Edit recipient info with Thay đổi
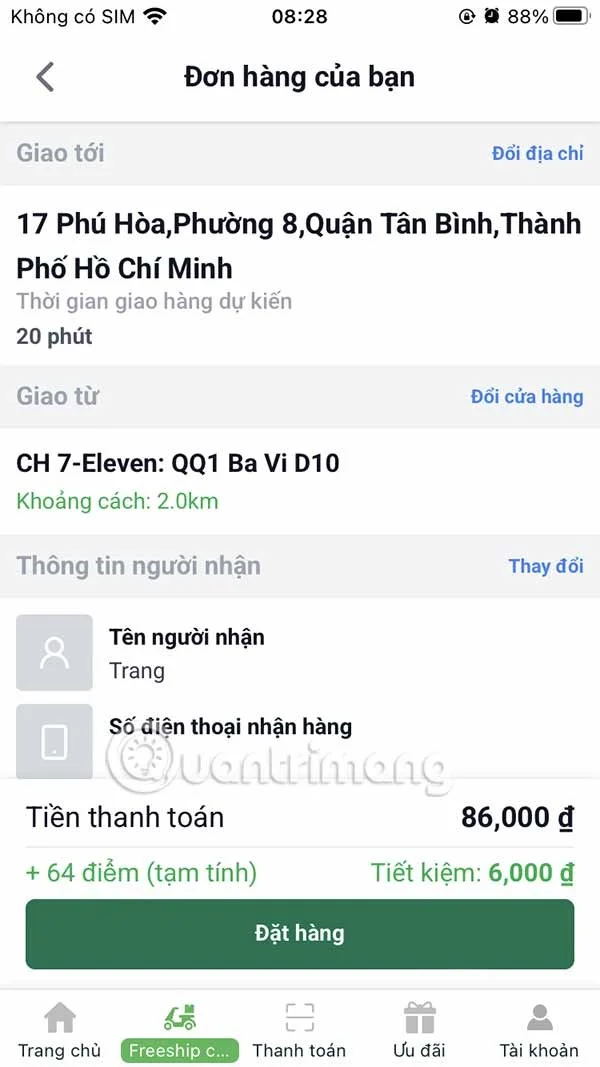The width and height of the screenshot is (600, 1067). coord(545,566)
